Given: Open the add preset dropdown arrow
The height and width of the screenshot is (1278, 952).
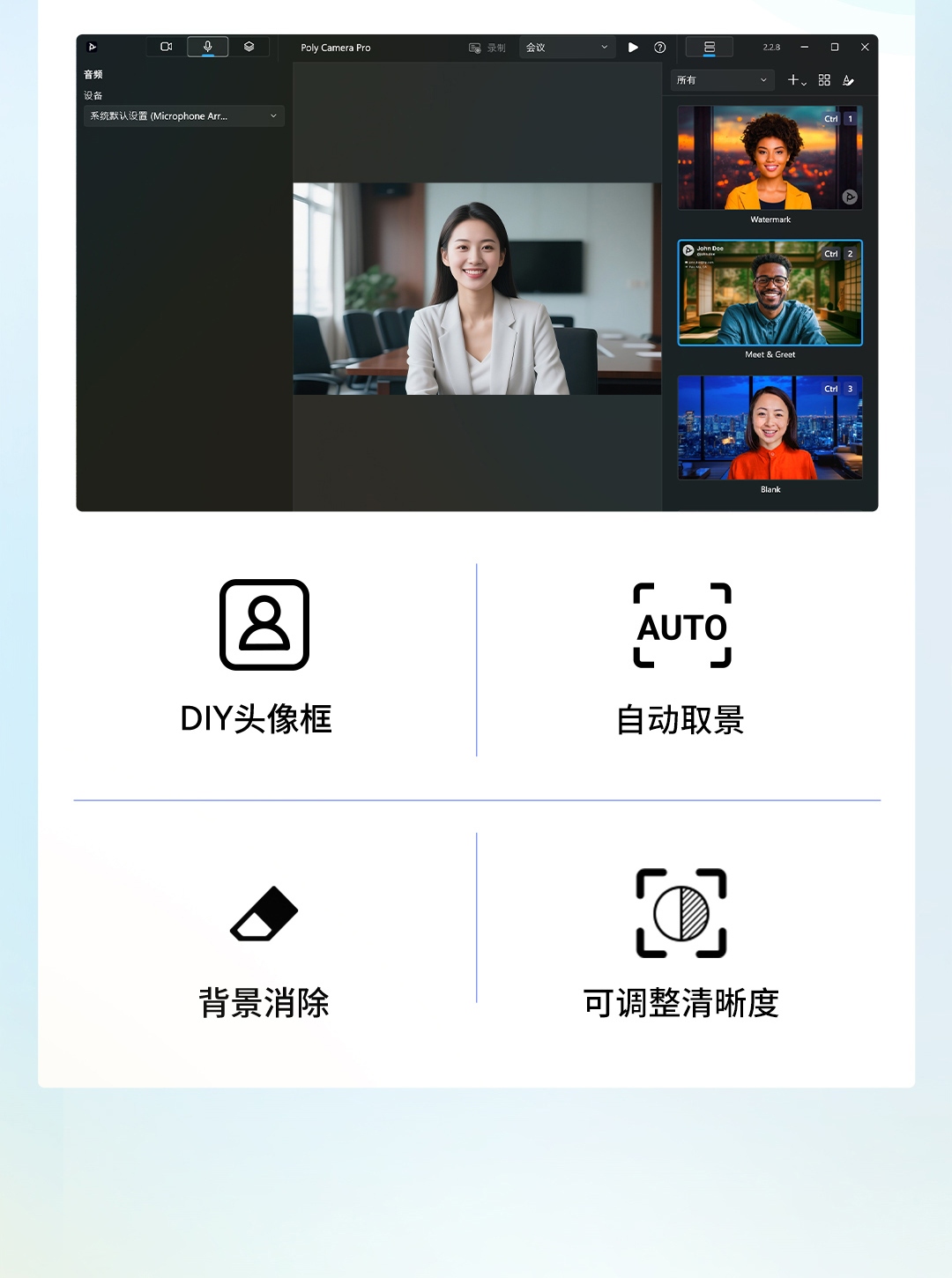Looking at the screenshot, I should [x=805, y=83].
